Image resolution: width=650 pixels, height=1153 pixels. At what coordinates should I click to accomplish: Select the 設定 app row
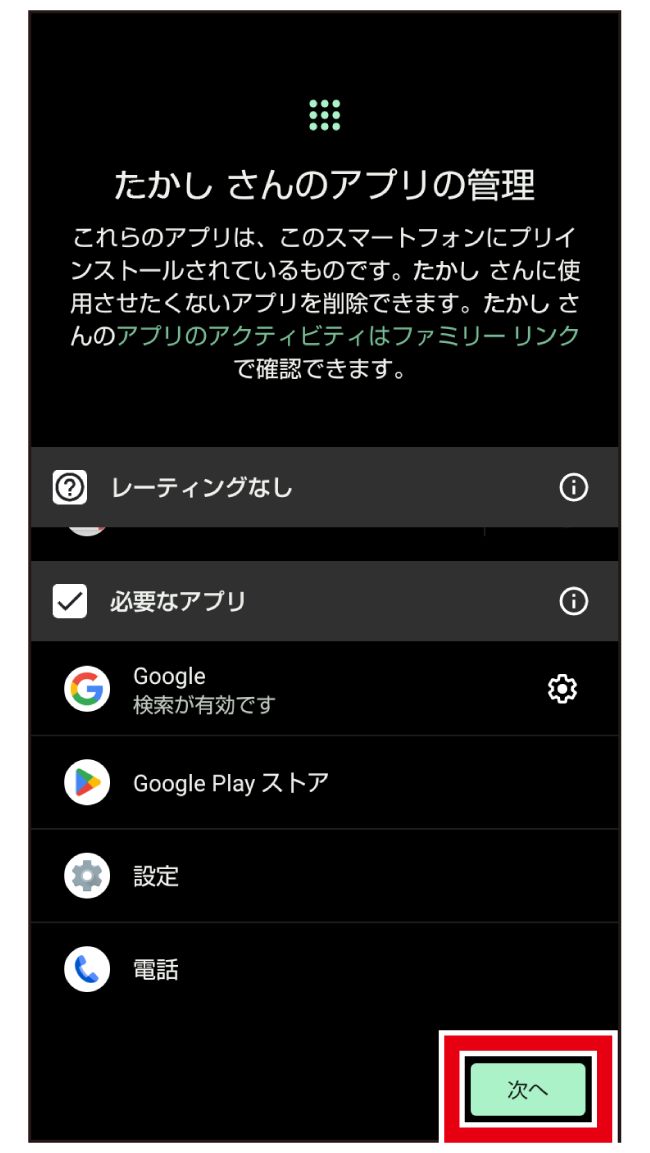click(x=324, y=876)
